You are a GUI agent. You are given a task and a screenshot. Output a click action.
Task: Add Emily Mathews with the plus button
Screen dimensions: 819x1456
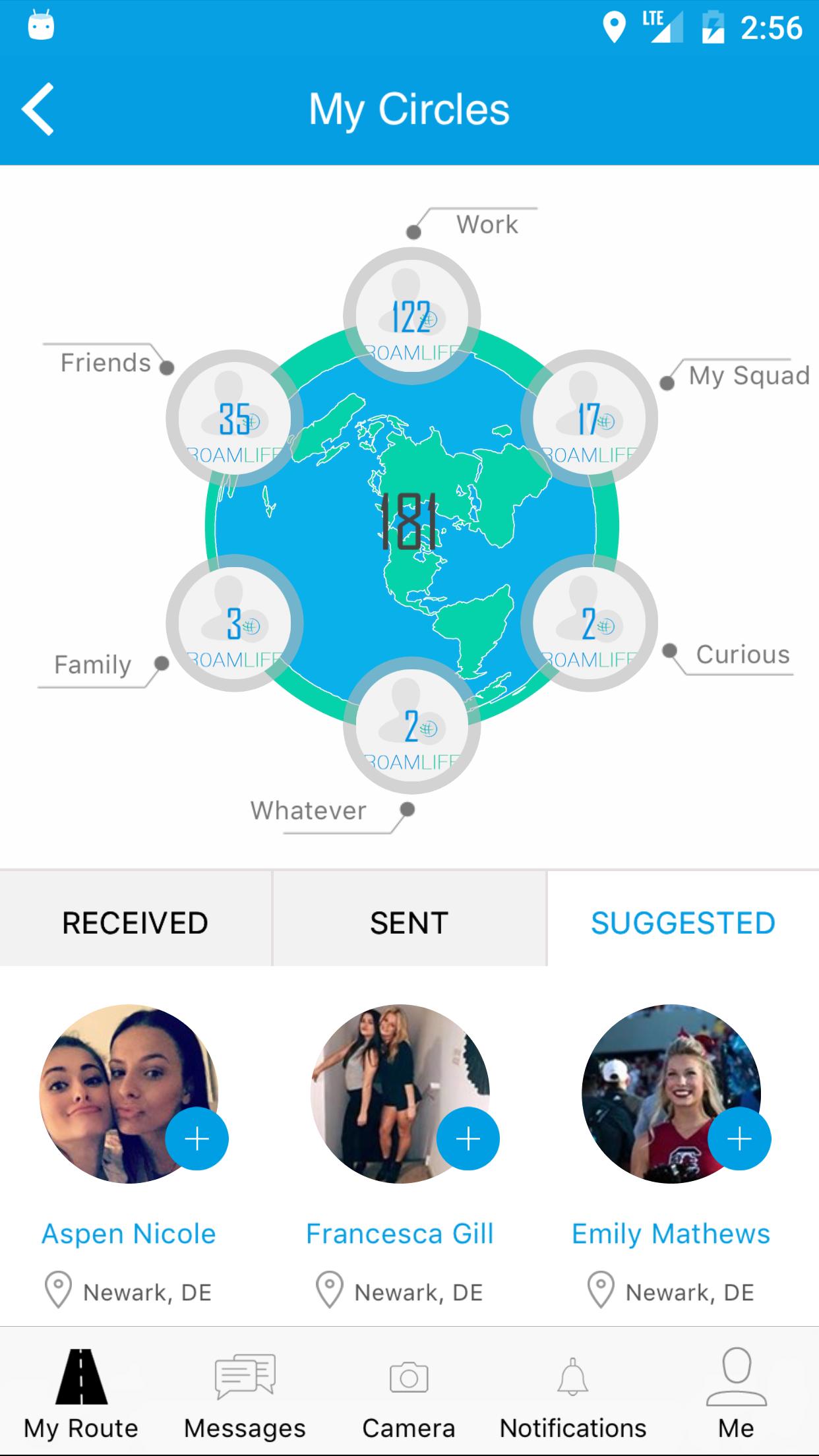(739, 1139)
